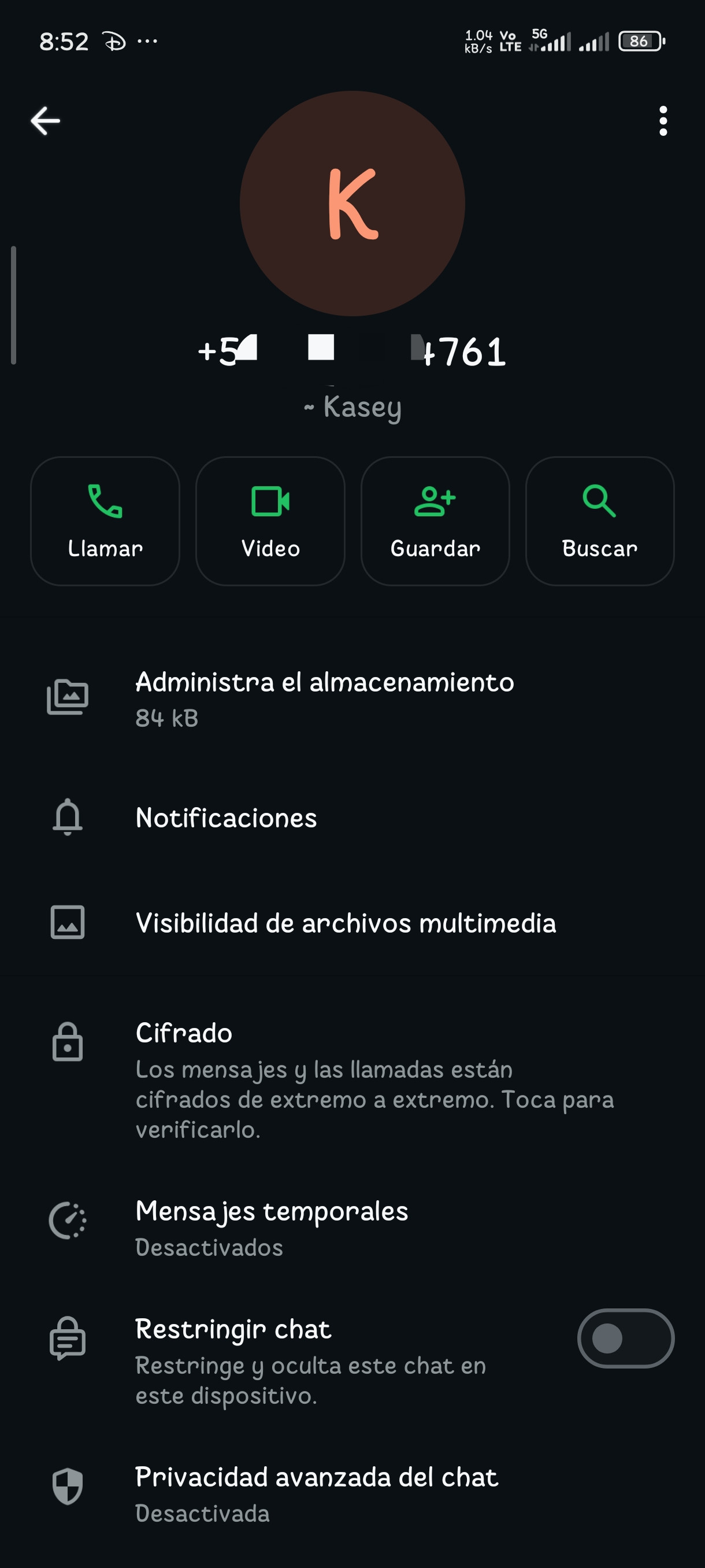Start a Video call with Kasey
This screenshot has width=705, height=1568.
tap(270, 521)
